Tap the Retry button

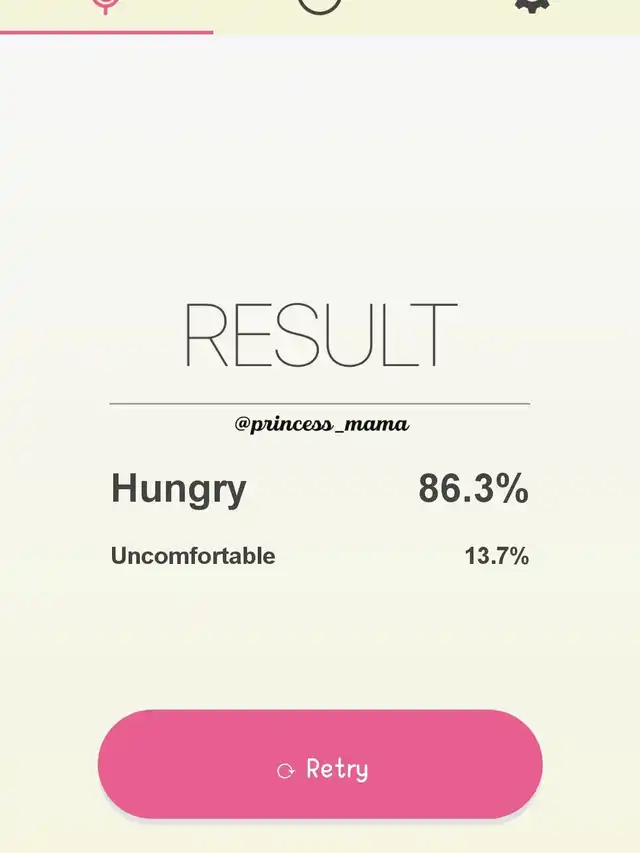coord(320,767)
